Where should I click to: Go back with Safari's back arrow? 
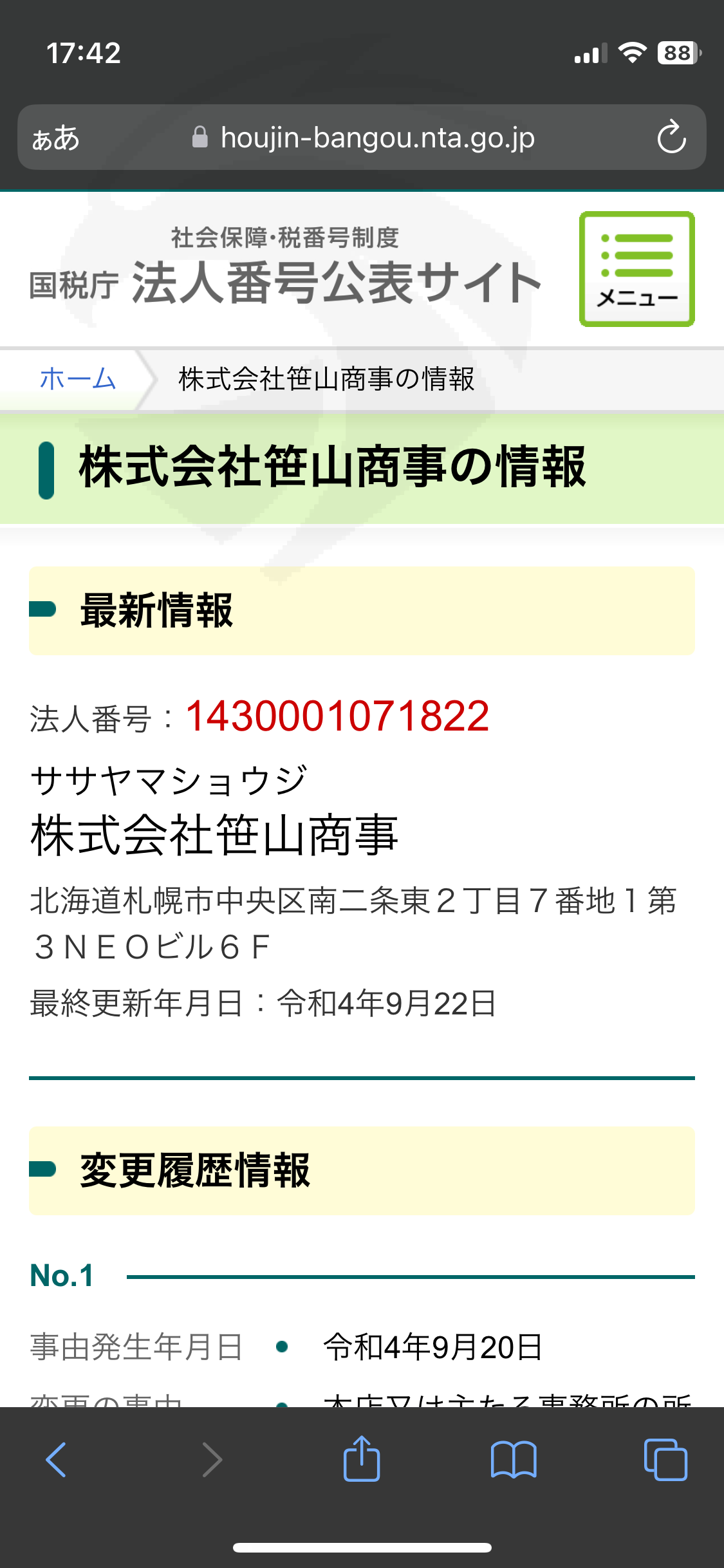click(x=57, y=1460)
